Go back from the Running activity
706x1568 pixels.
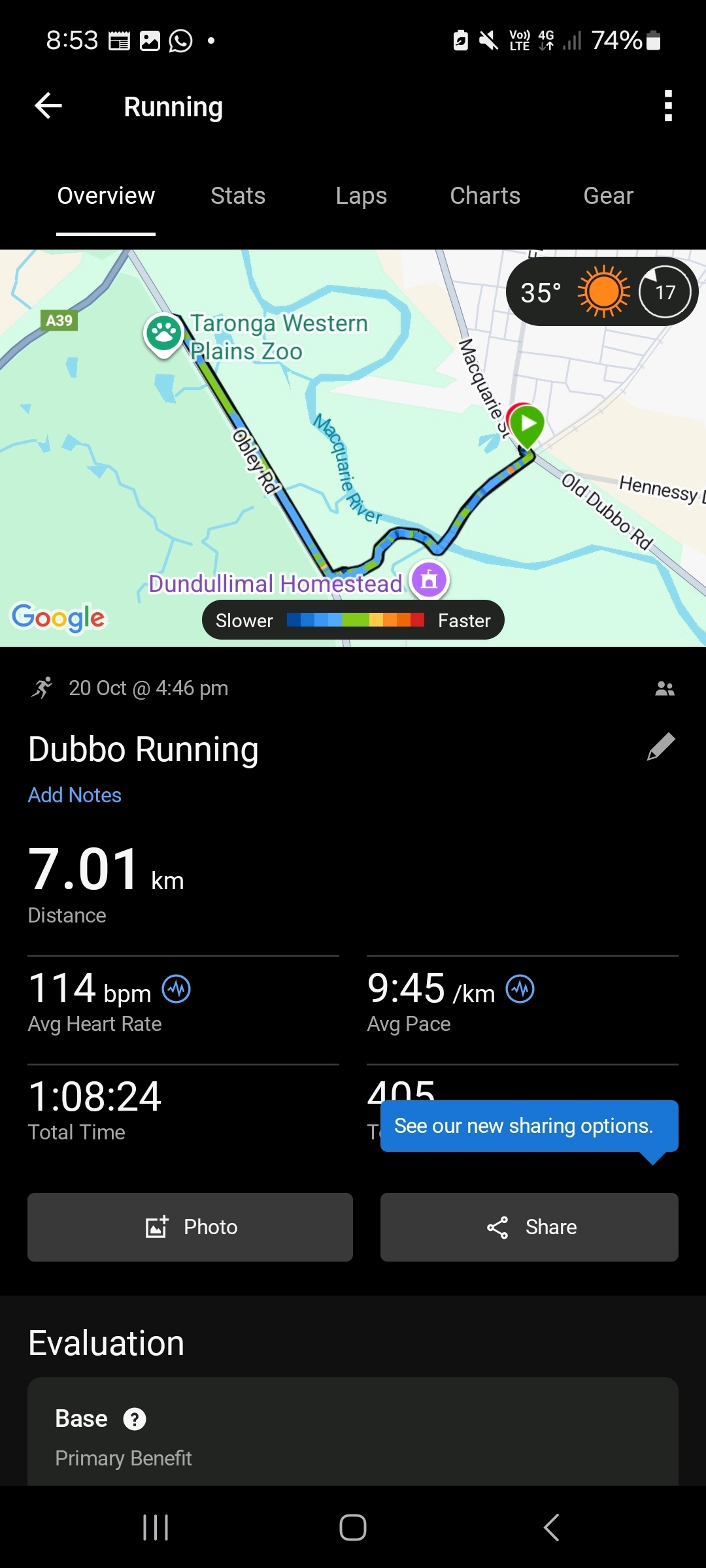[x=48, y=106]
